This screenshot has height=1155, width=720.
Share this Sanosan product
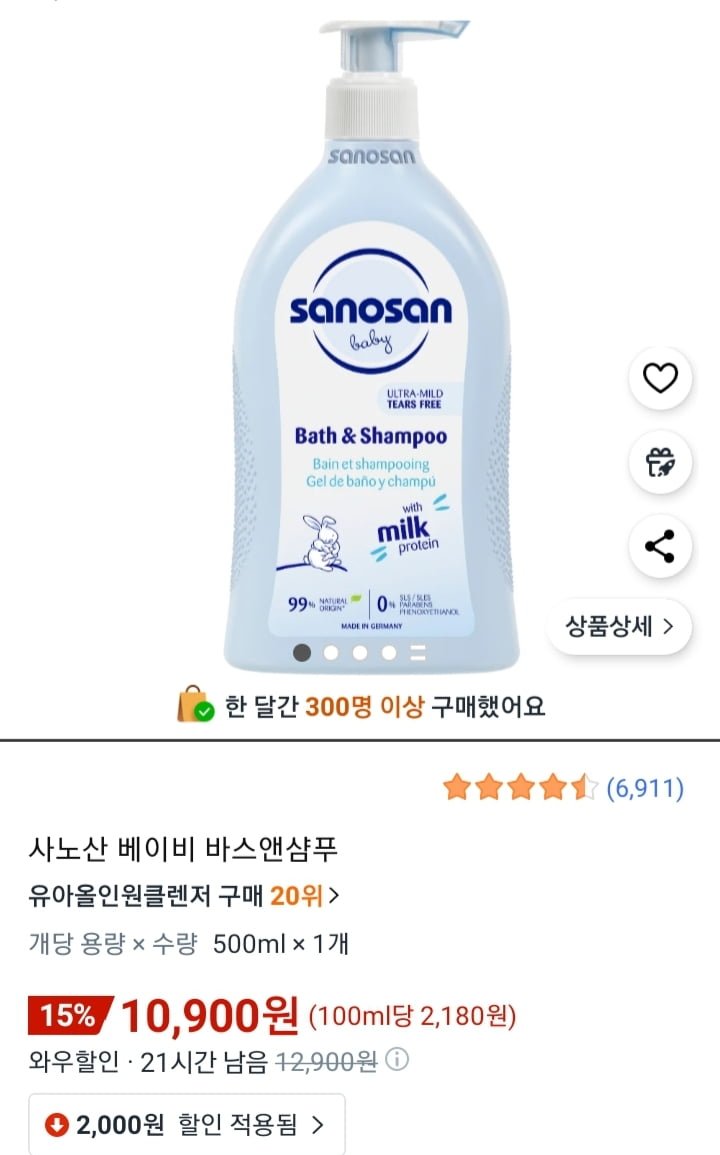[660, 546]
